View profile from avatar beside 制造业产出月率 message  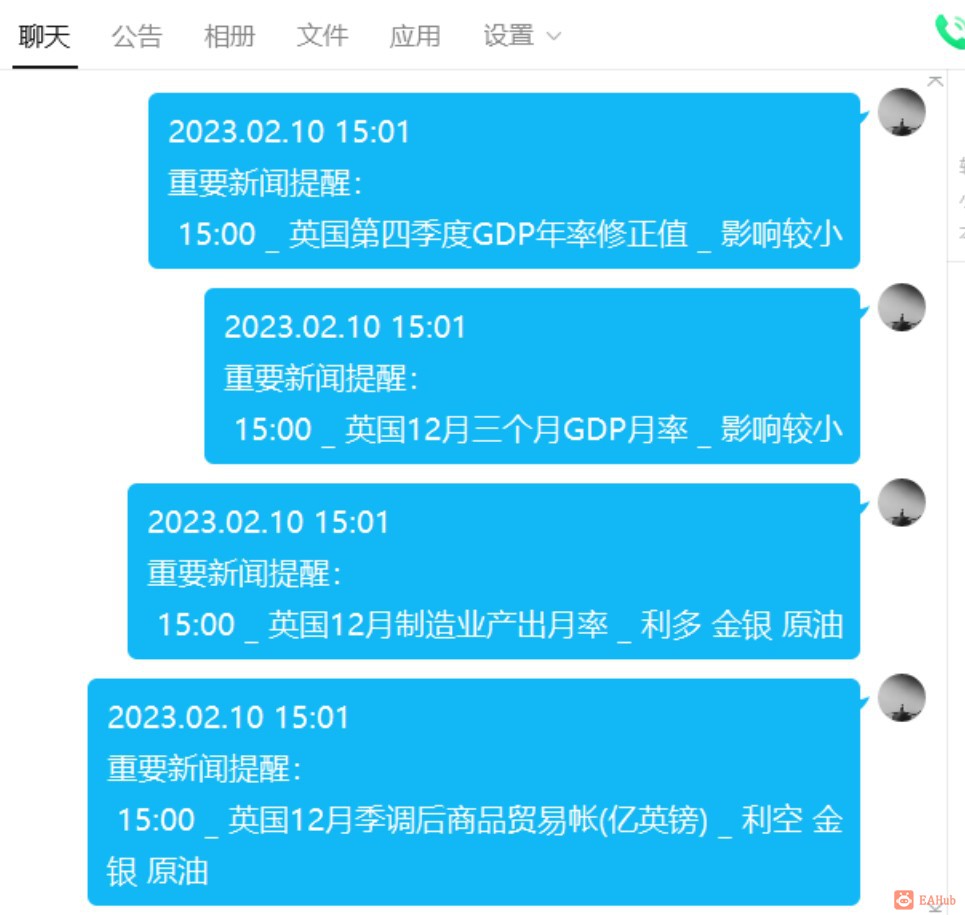[901, 502]
